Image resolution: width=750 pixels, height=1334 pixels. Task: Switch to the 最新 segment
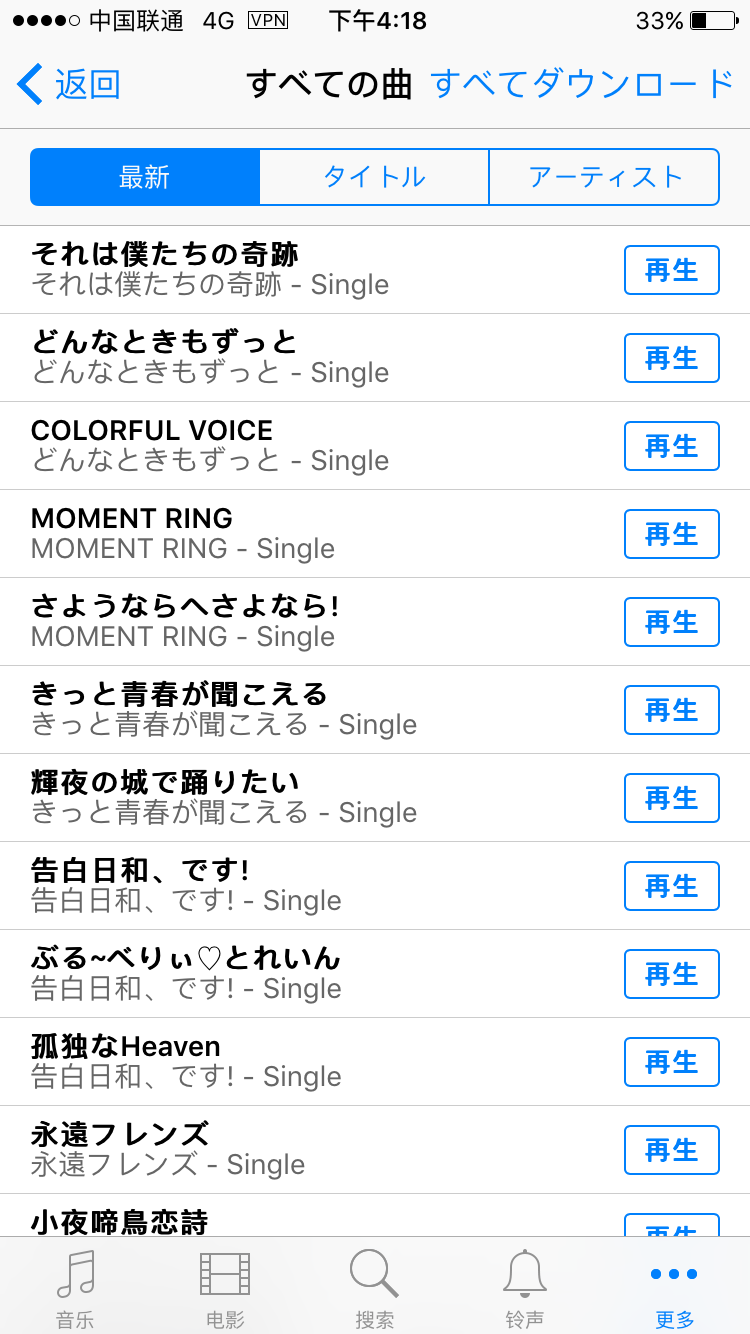pos(145,177)
